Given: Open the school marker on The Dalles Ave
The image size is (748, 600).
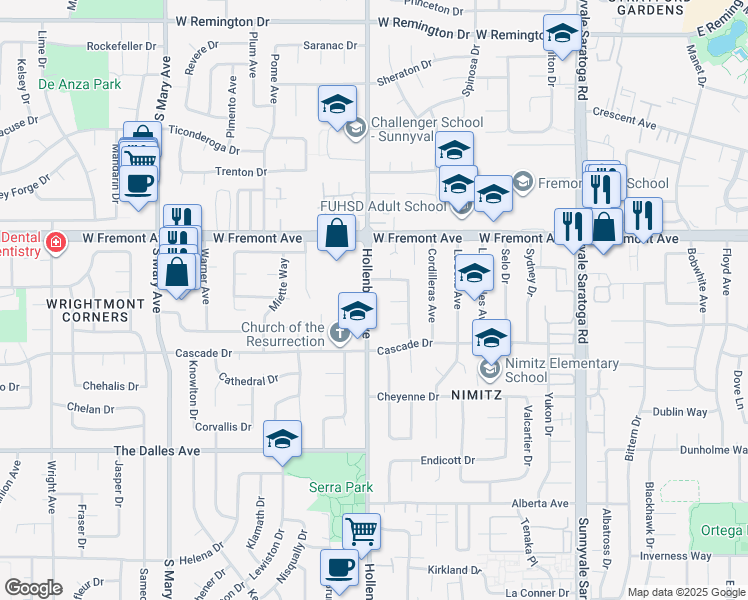Looking at the screenshot, I should pyautogui.click(x=282, y=438).
